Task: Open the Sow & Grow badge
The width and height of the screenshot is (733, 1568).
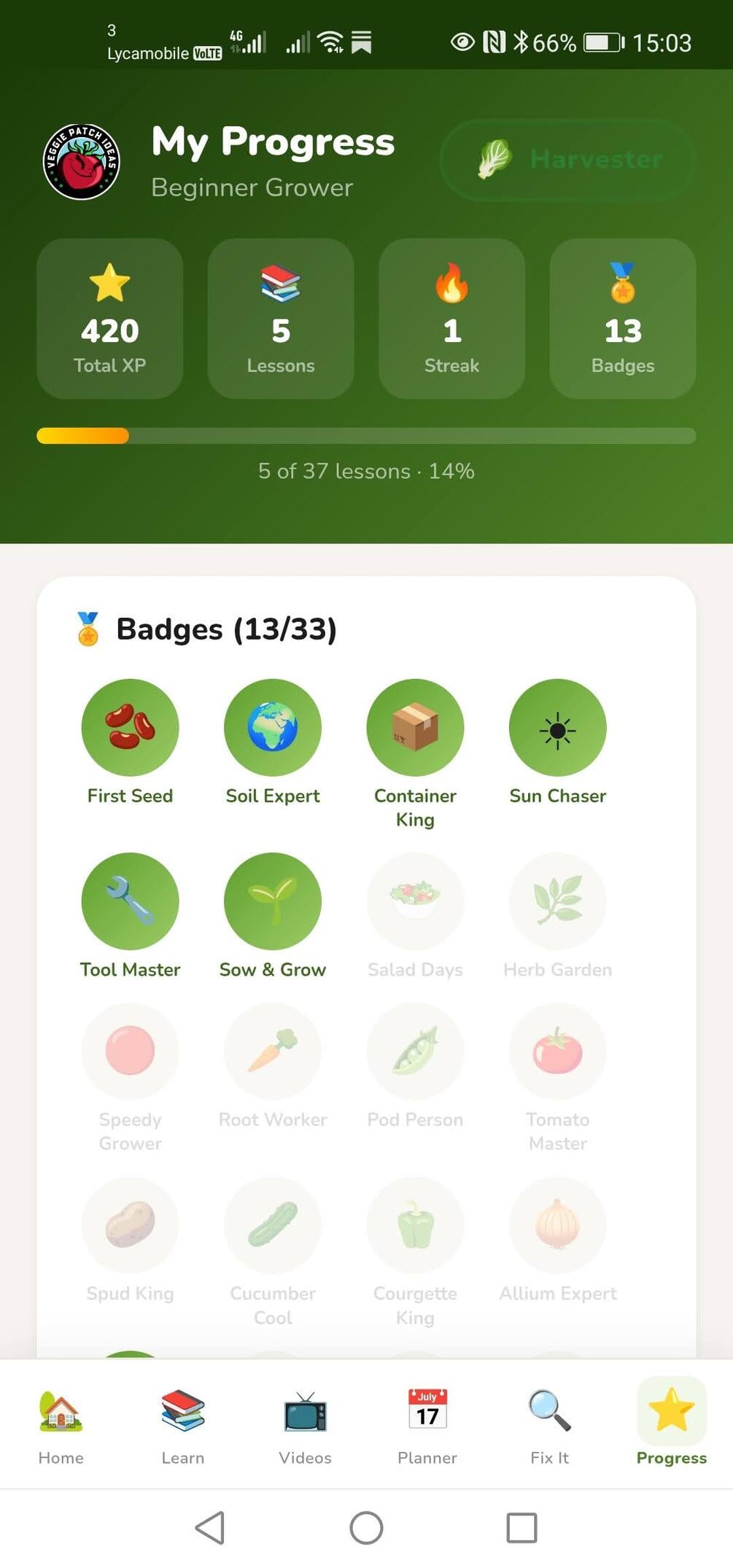Action: pos(273,916)
